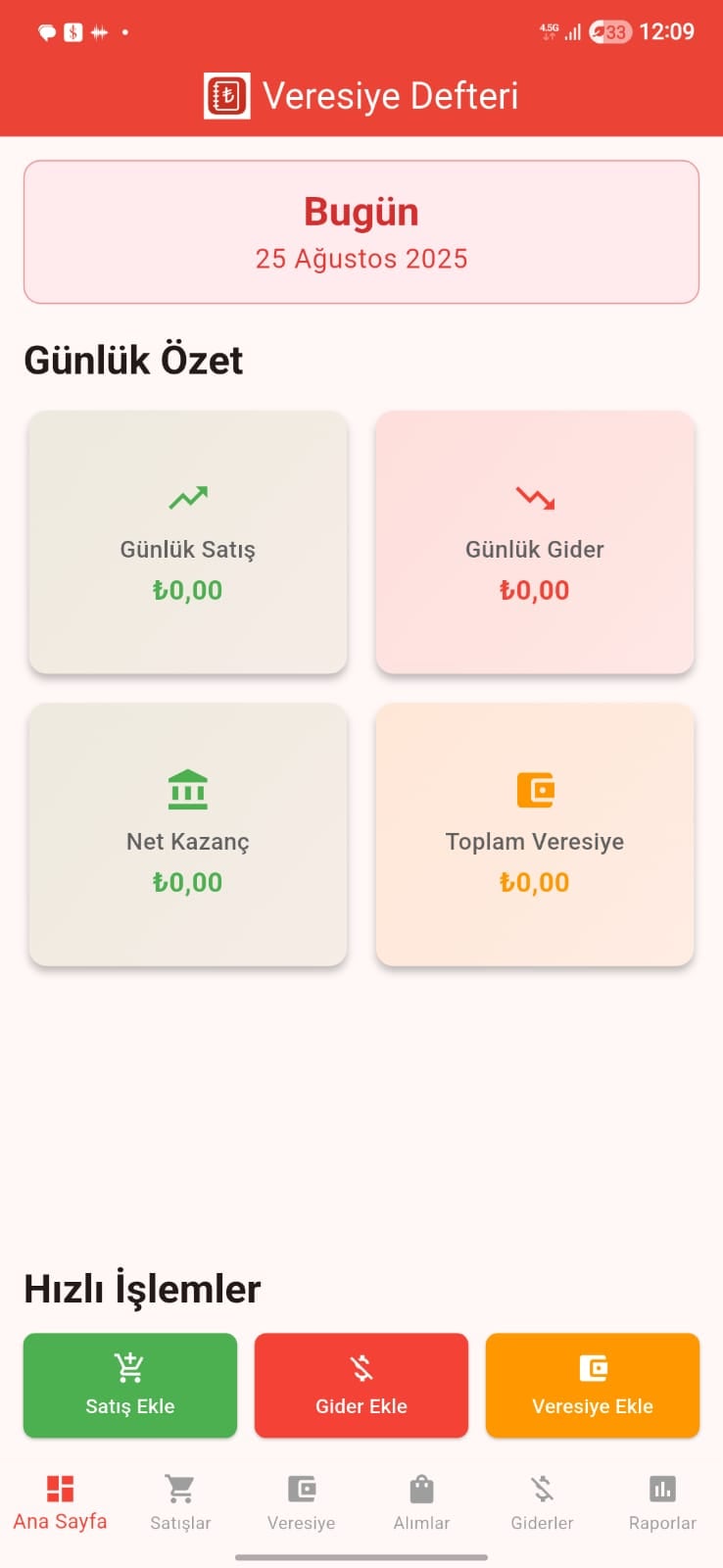Image resolution: width=723 pixels, height=1568 pixels.
Task: Open the Günlük Satış card
Action: (x=188, y=543)
